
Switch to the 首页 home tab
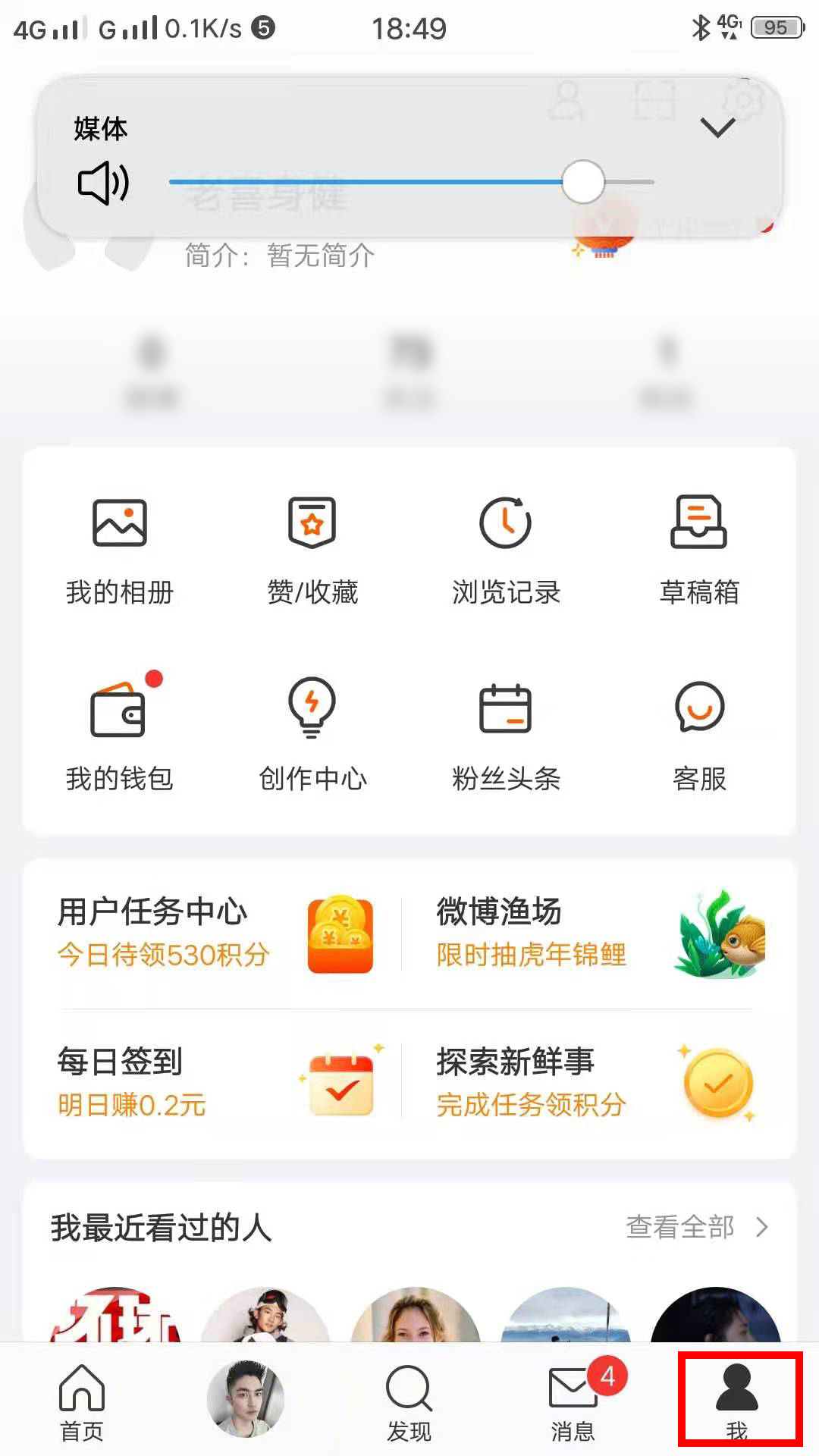[x=82, y=1401]
